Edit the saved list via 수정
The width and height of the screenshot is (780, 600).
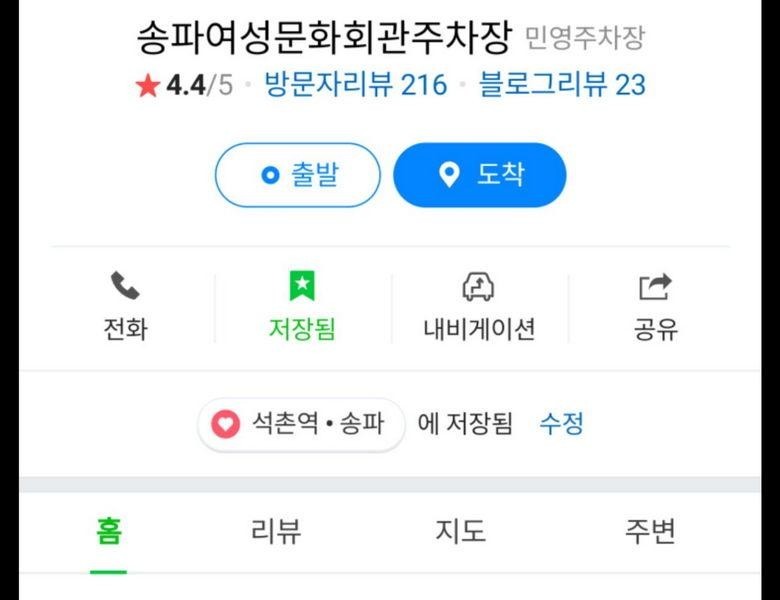tap(561, 424)
